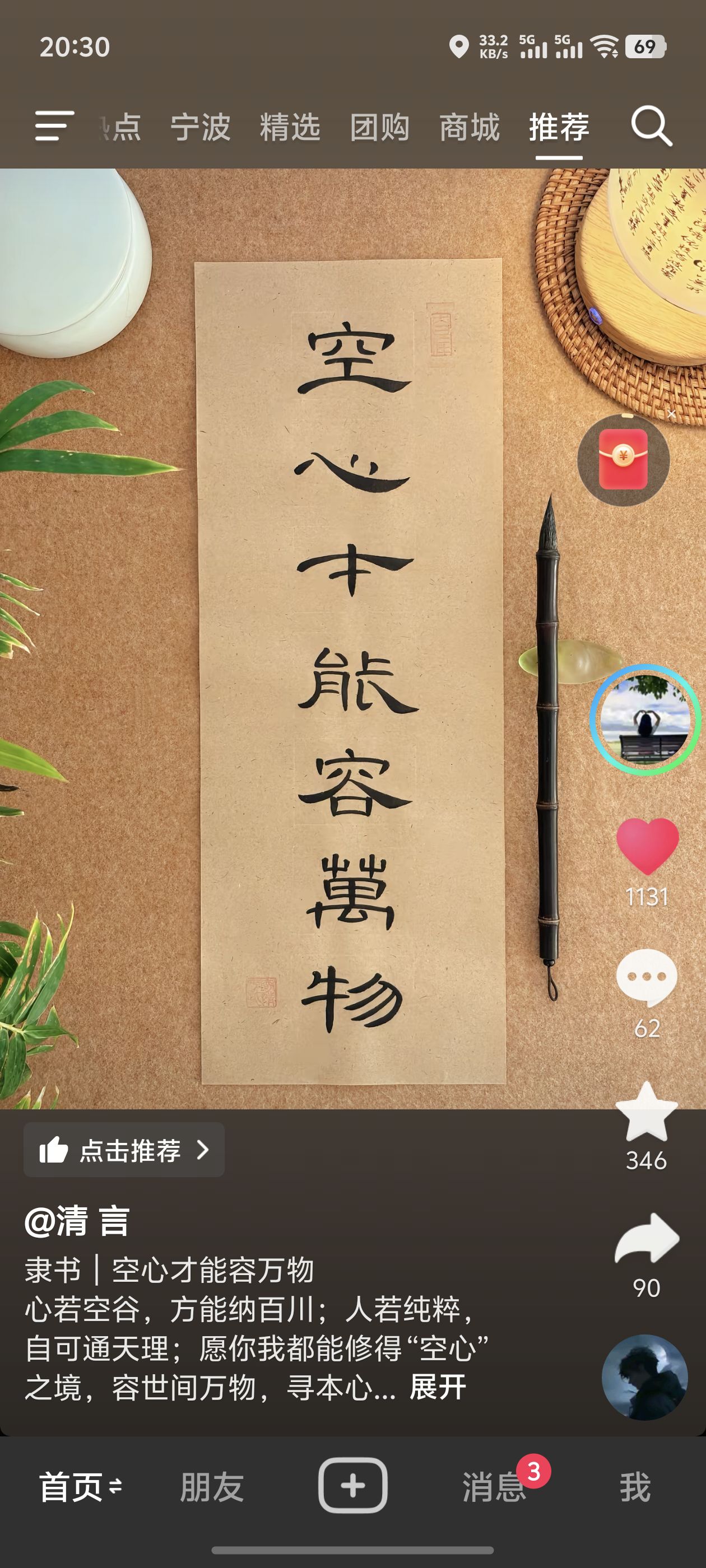This screenshot has width=706, height=1568.
Task: Dismiss the red envelope widget
Action: click(671, 414)
